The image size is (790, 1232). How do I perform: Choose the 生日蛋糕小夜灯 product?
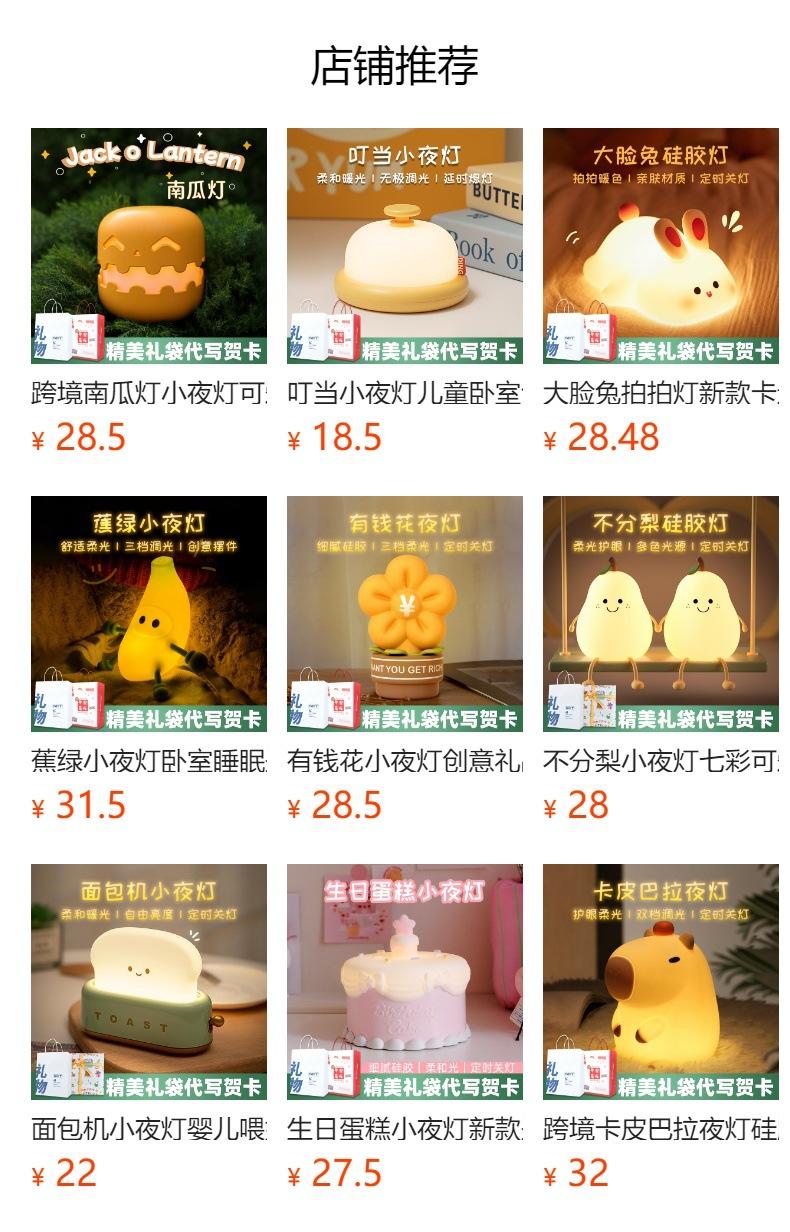[x=405, y=982]
